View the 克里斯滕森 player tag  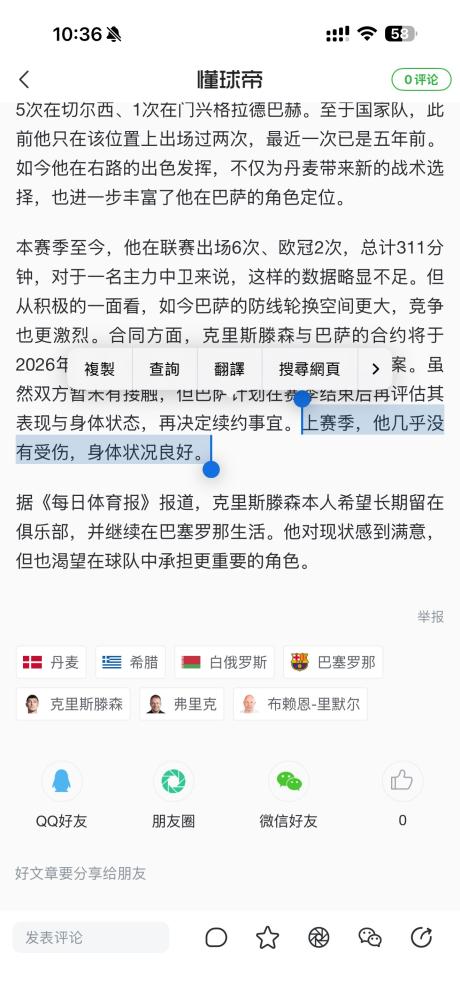pos(73,704)
